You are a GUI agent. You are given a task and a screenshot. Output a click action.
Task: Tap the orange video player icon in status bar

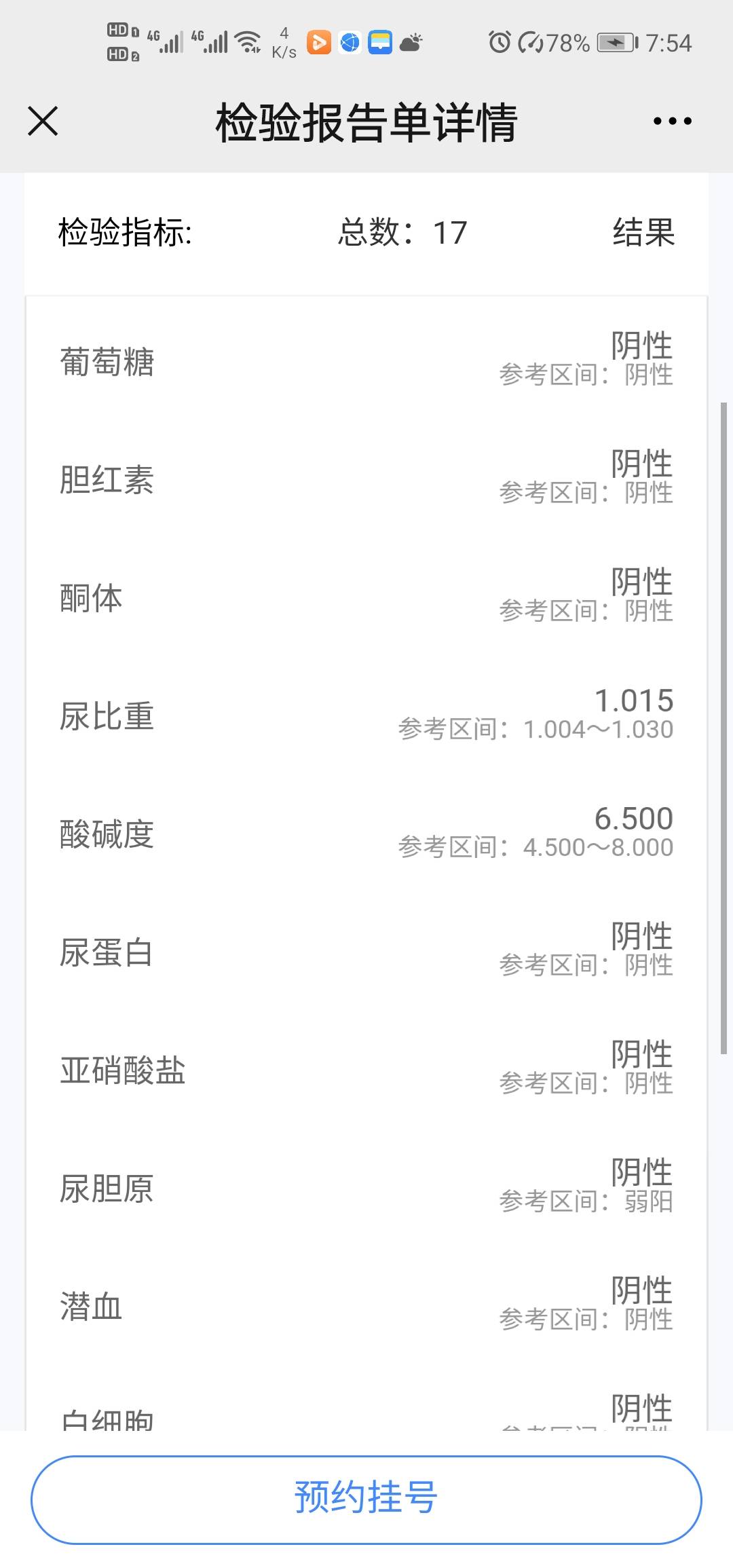click(318, 42)
